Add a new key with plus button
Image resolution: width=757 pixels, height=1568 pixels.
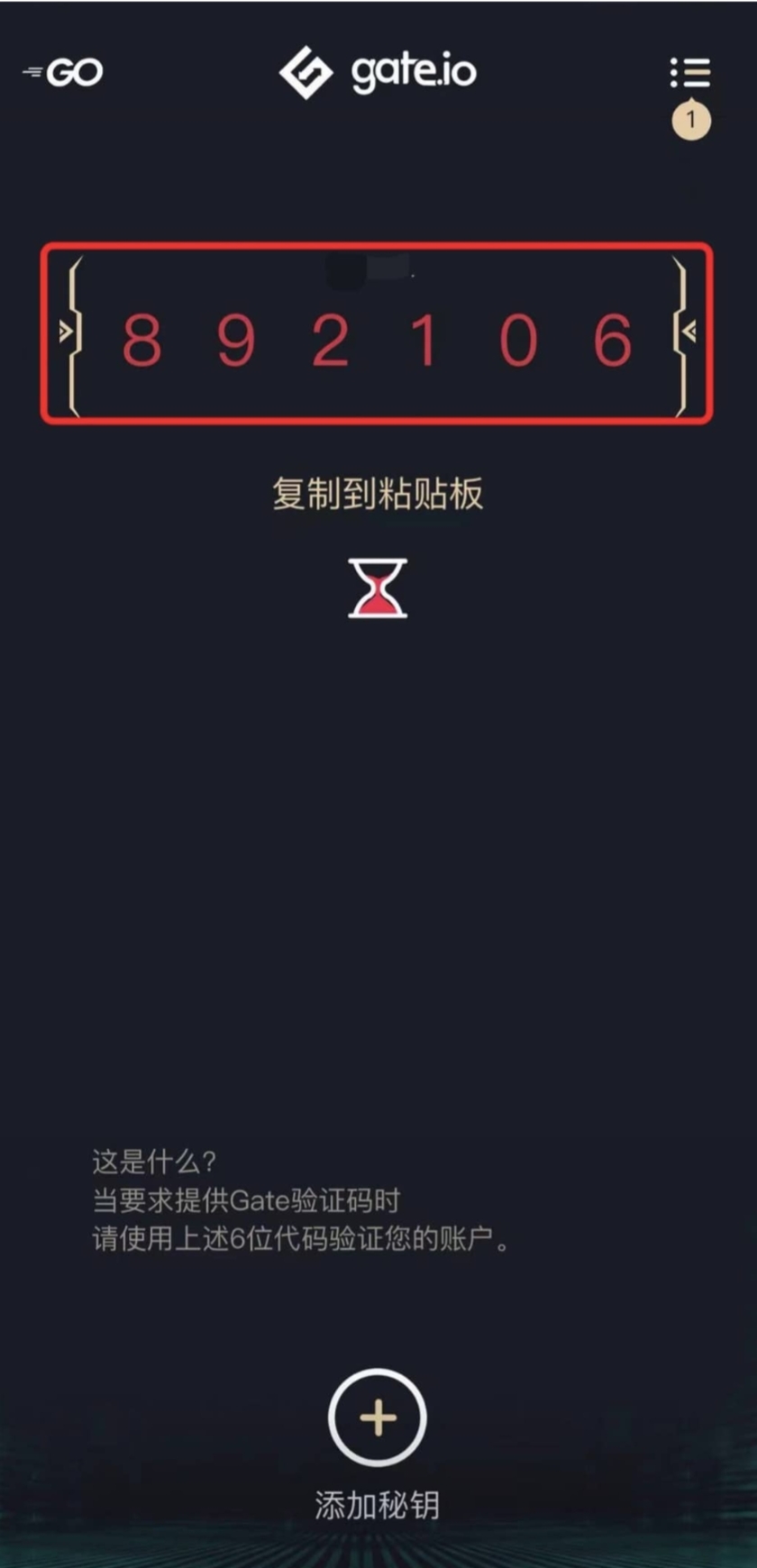pyautogui.click(x=378, y=1417)
